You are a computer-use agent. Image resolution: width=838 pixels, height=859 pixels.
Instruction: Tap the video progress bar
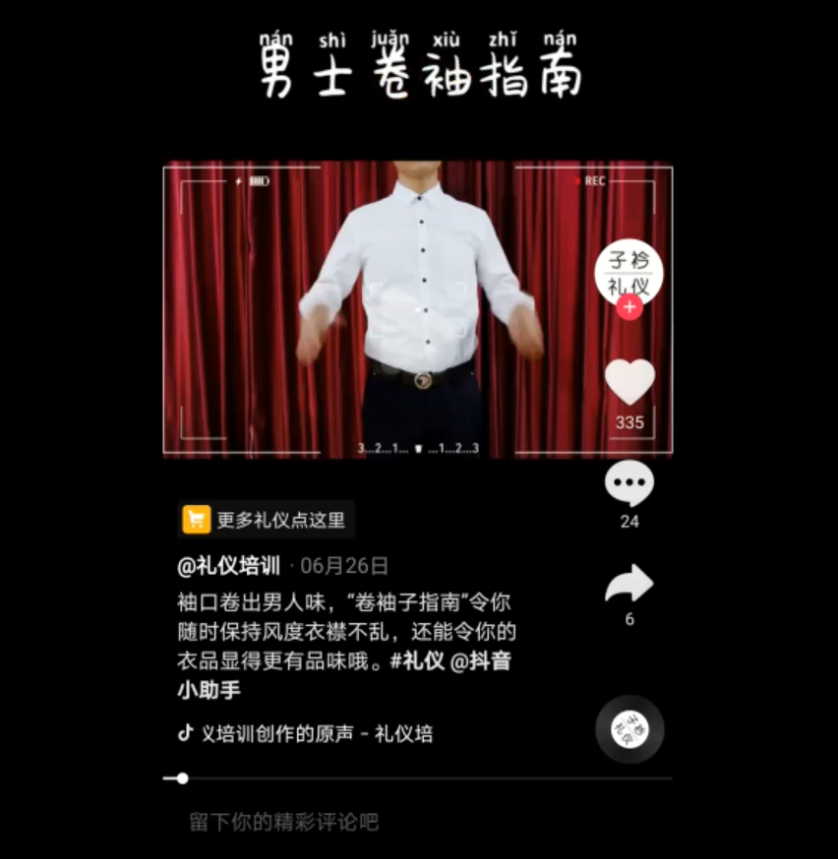(418, 778)
